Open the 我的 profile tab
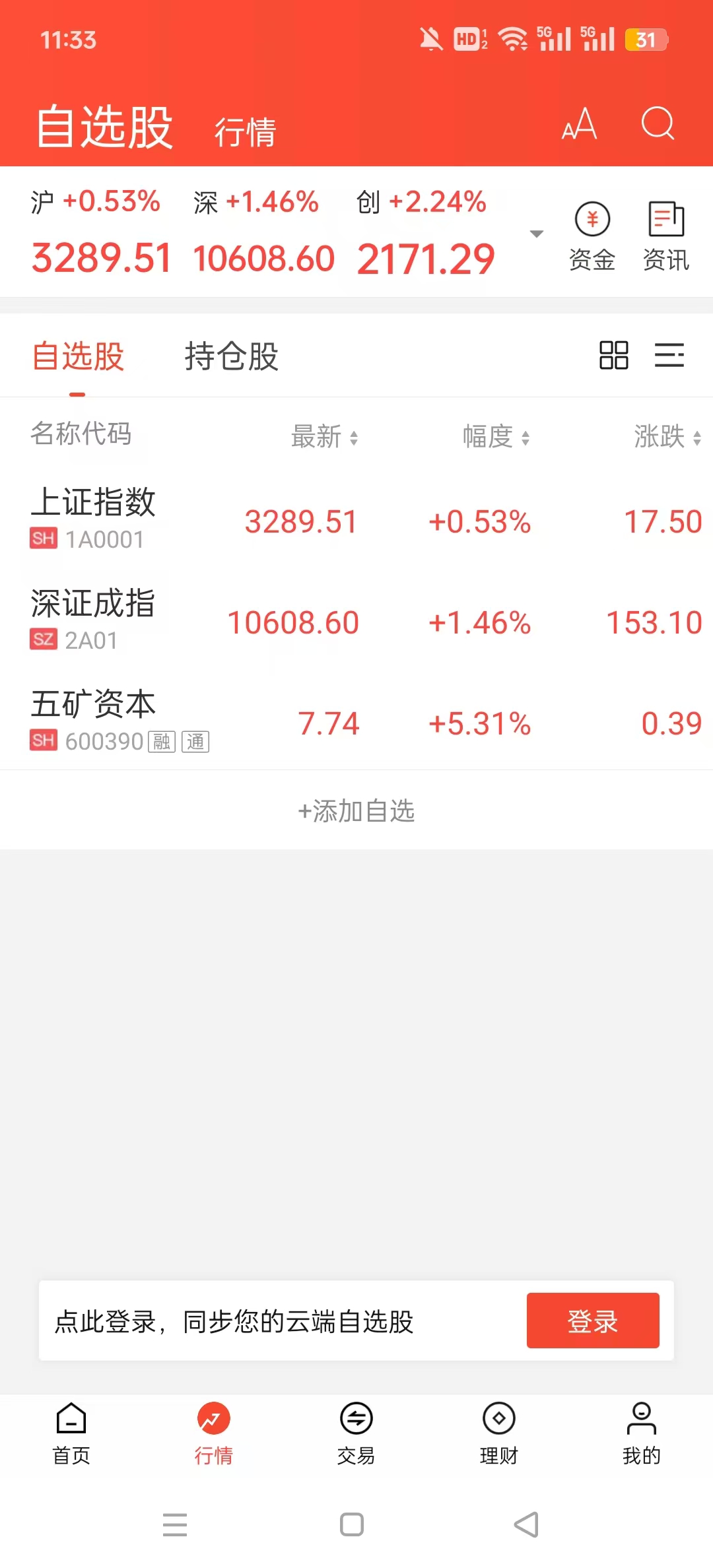This screenshot has height=1568, width=713. (641, 1431)
